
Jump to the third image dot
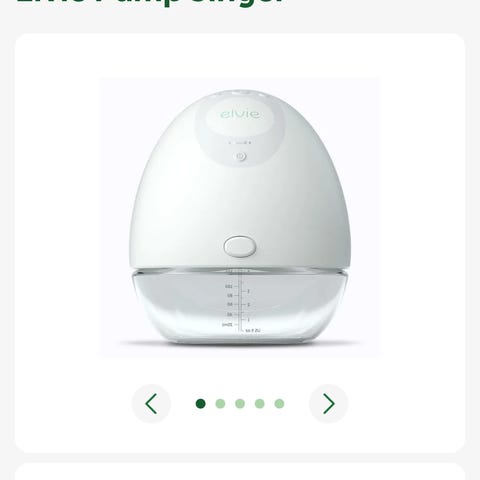(x=240, y=404)
